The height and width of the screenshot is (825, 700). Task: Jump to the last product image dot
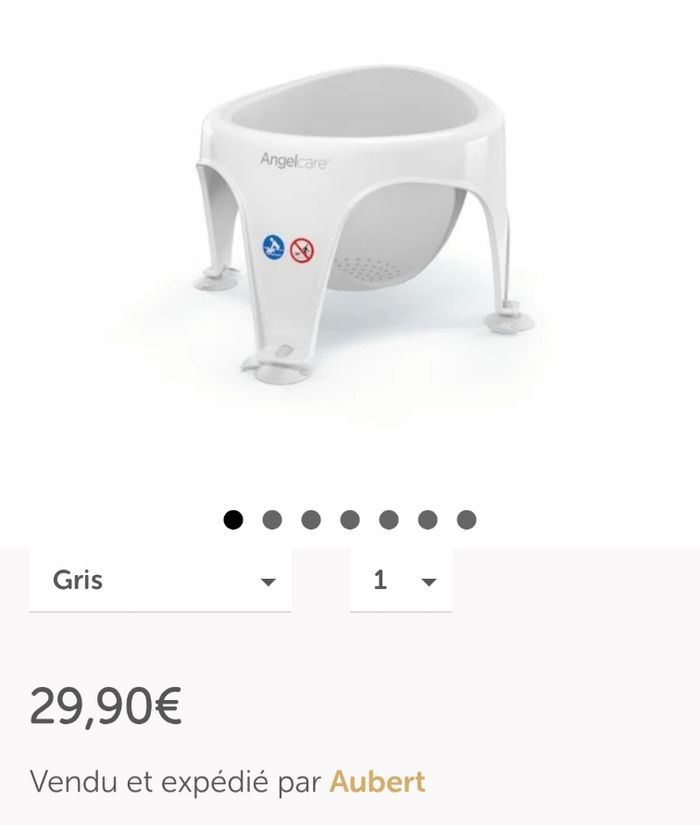[466, 519]
